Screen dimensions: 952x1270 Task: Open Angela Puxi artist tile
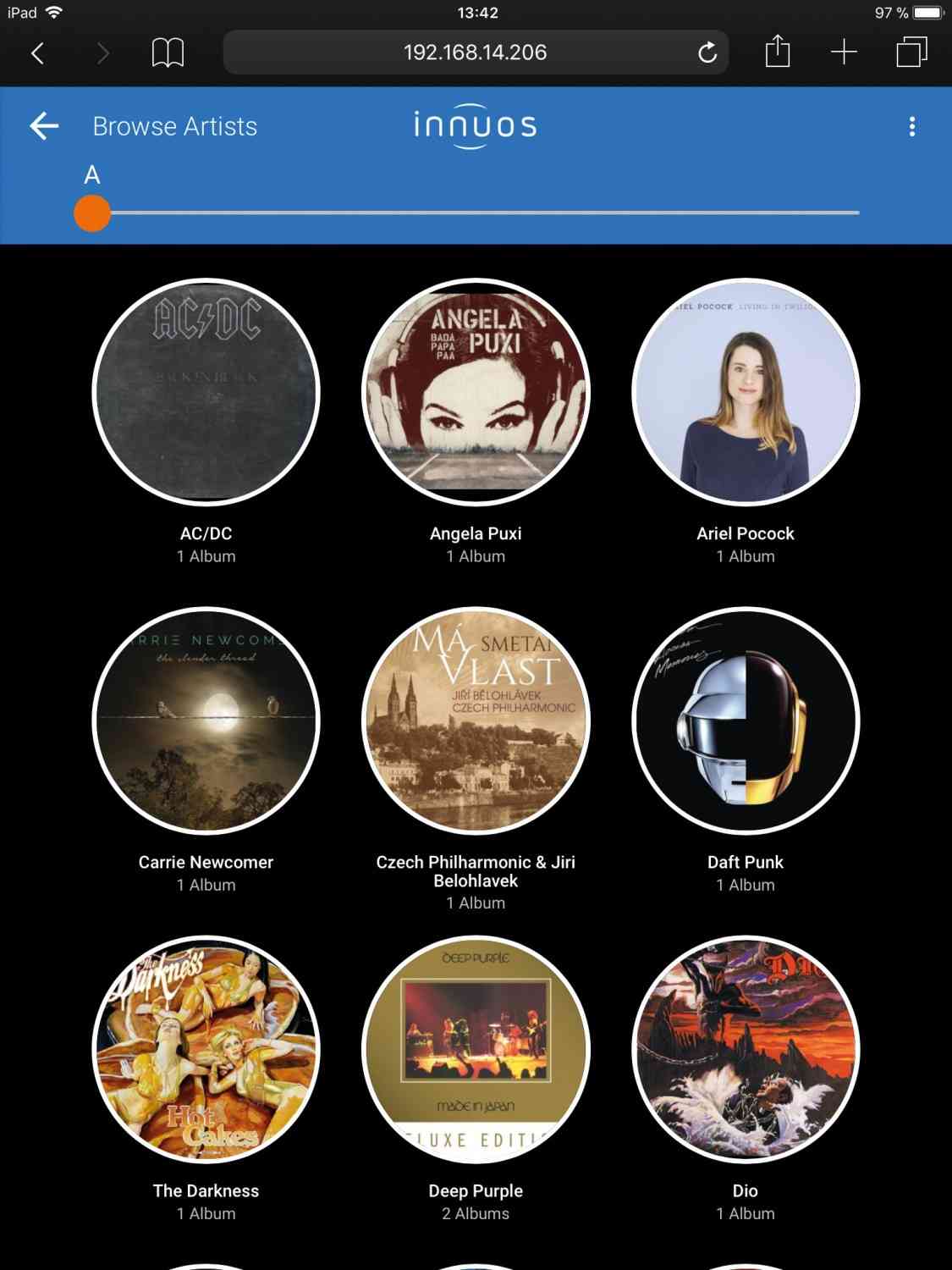pyautogui.click(x=476, y=392)
